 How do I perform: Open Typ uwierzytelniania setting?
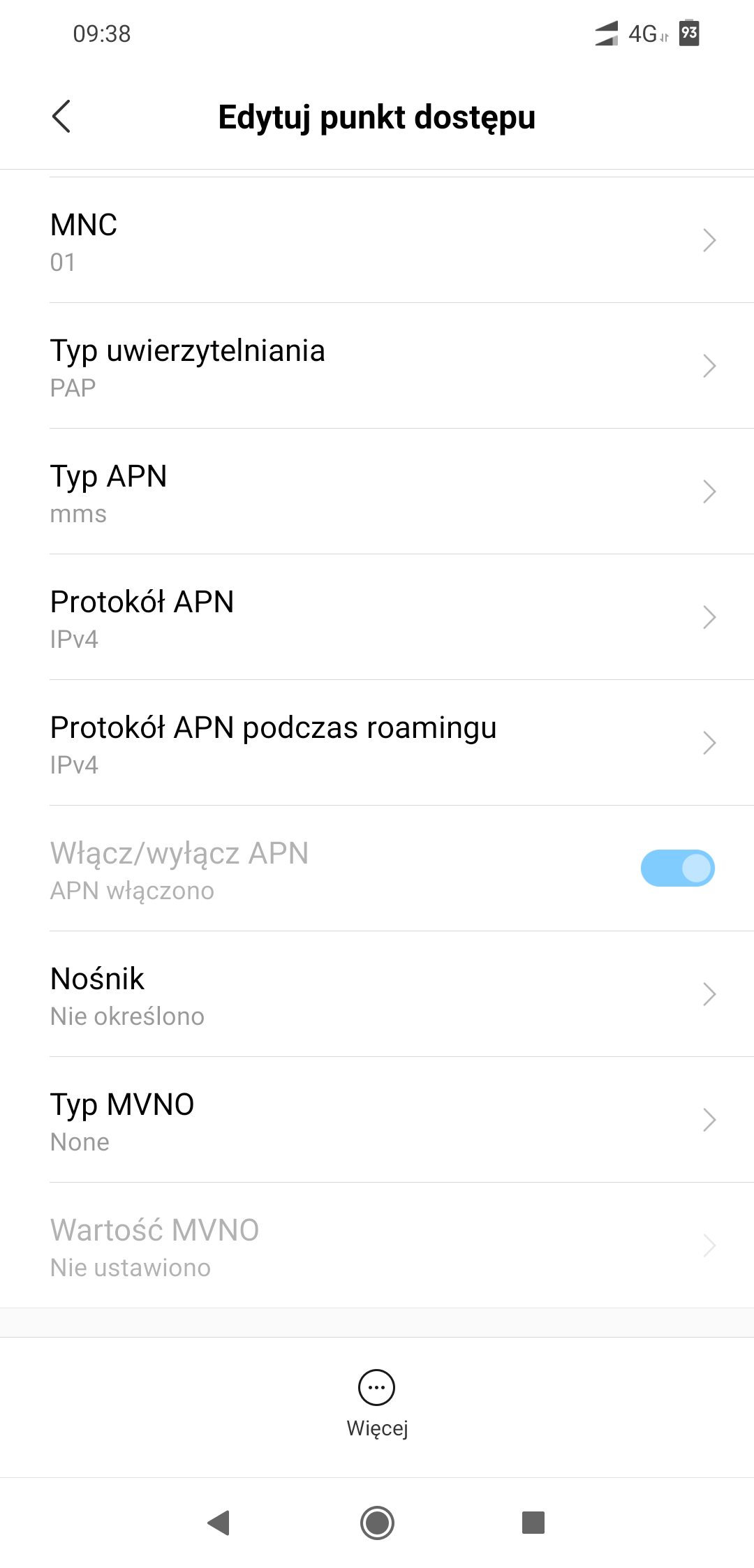tap(377, 367)
